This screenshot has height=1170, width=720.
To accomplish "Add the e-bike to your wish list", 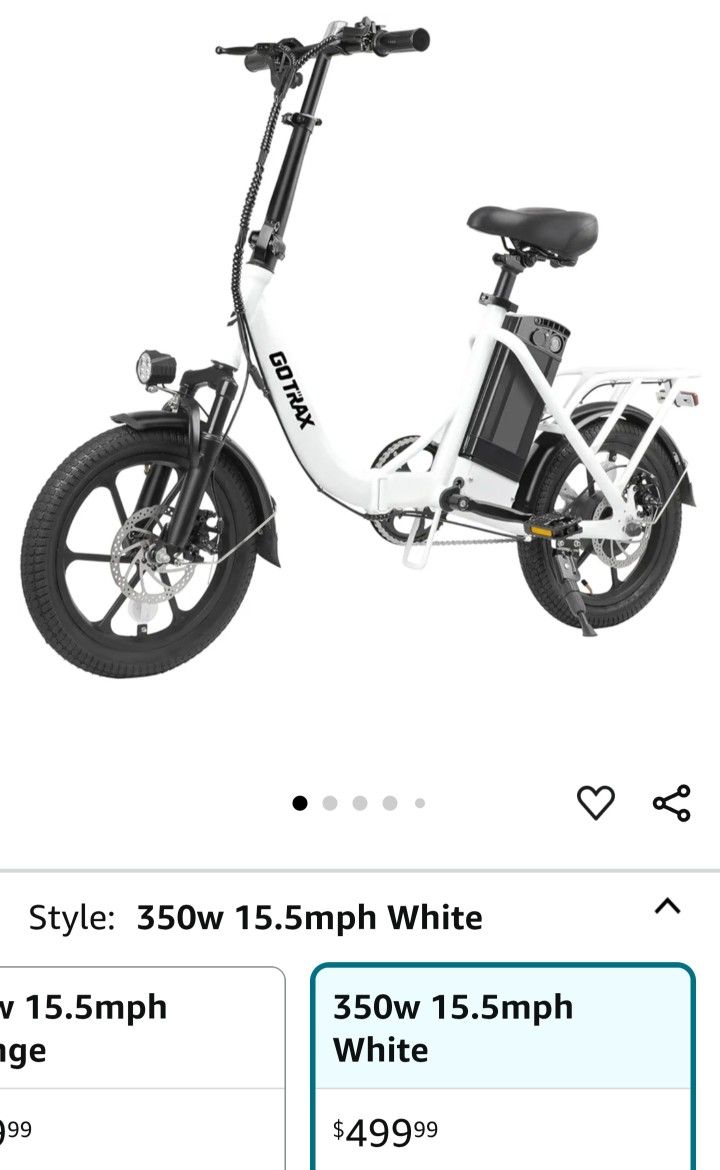I will [598, 800].
